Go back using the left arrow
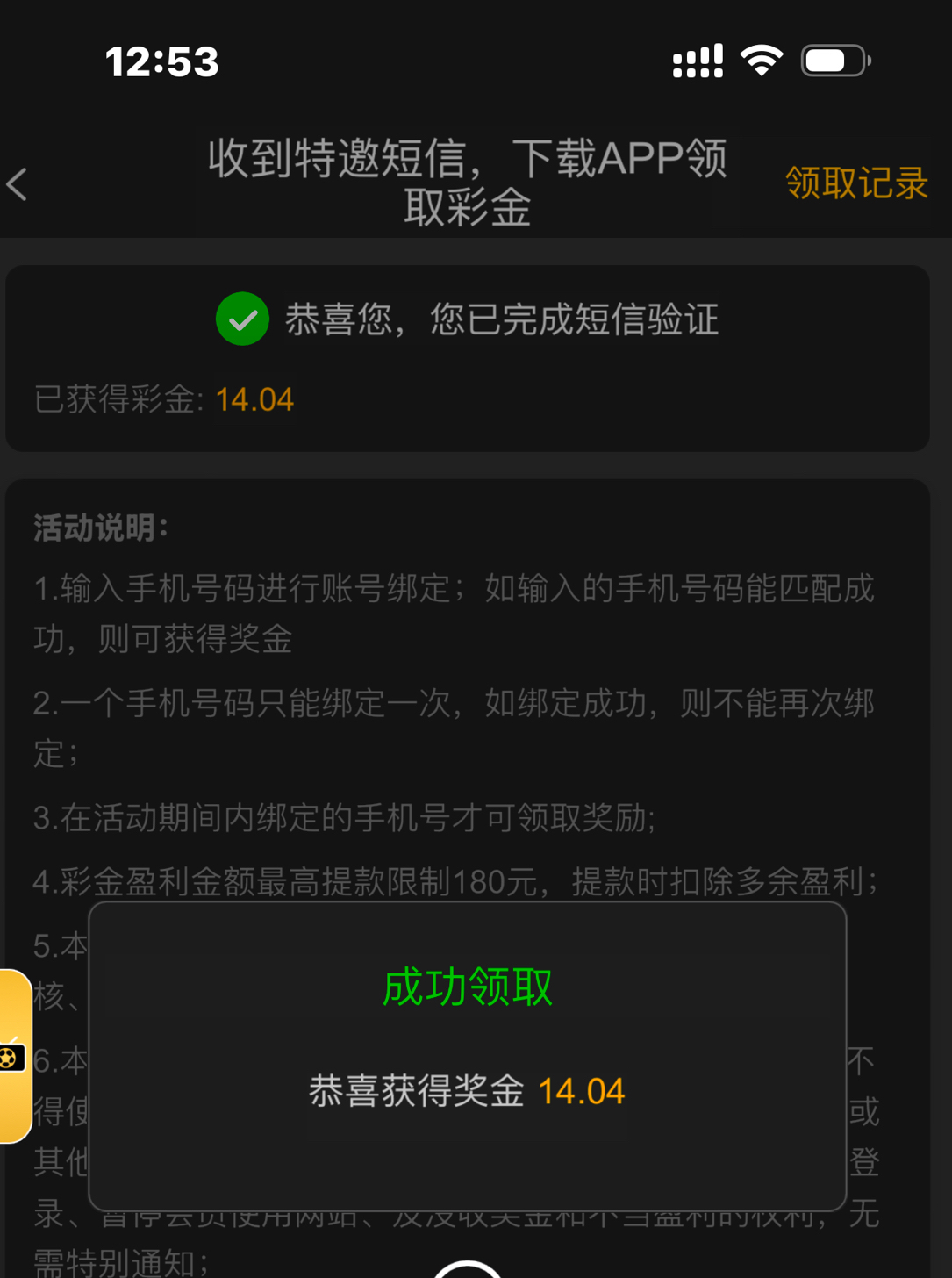The height and width of the screenshot is (1278, 952). [x=18, y=184]
